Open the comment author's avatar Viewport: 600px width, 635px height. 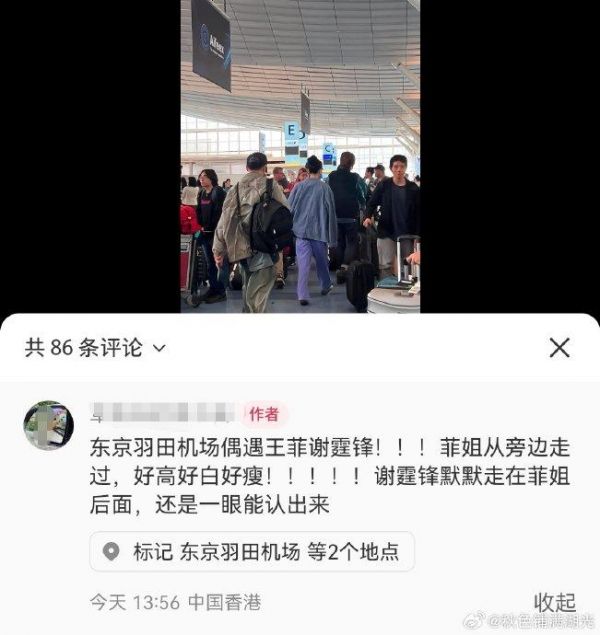[48, 426]
